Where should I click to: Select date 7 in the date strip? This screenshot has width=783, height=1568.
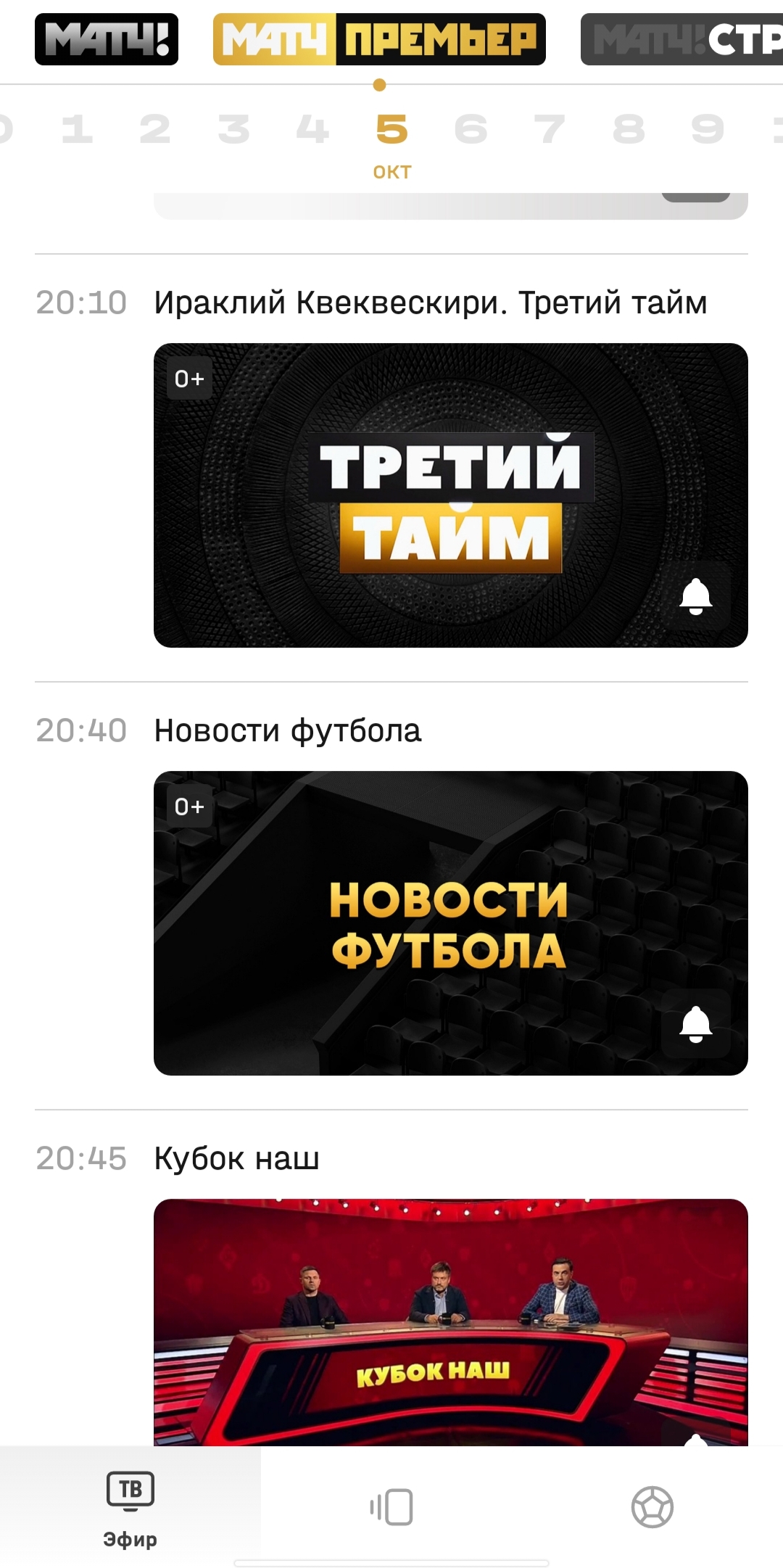[550, 131]
